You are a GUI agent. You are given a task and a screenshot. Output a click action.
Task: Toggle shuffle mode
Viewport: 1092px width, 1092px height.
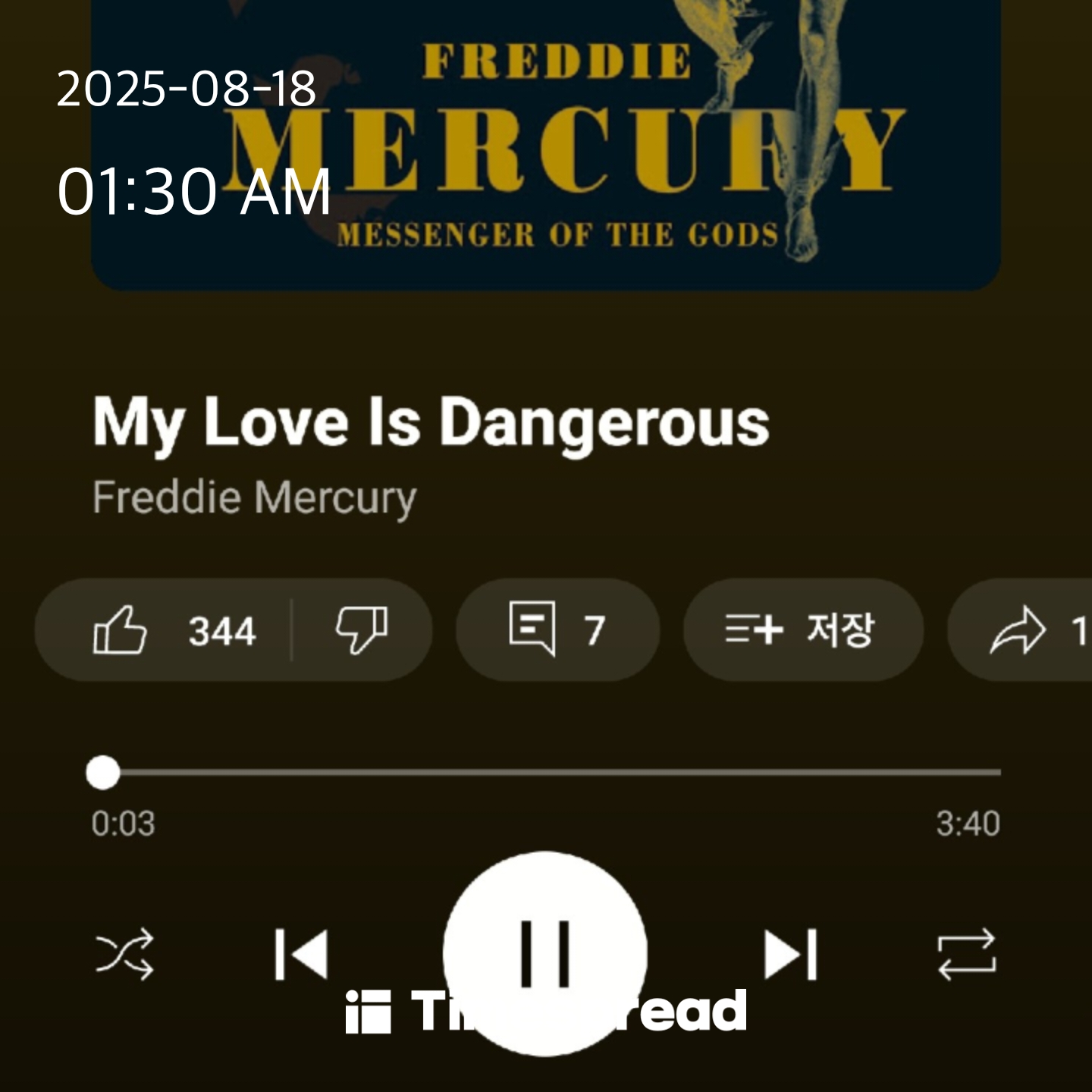[124, 954]
